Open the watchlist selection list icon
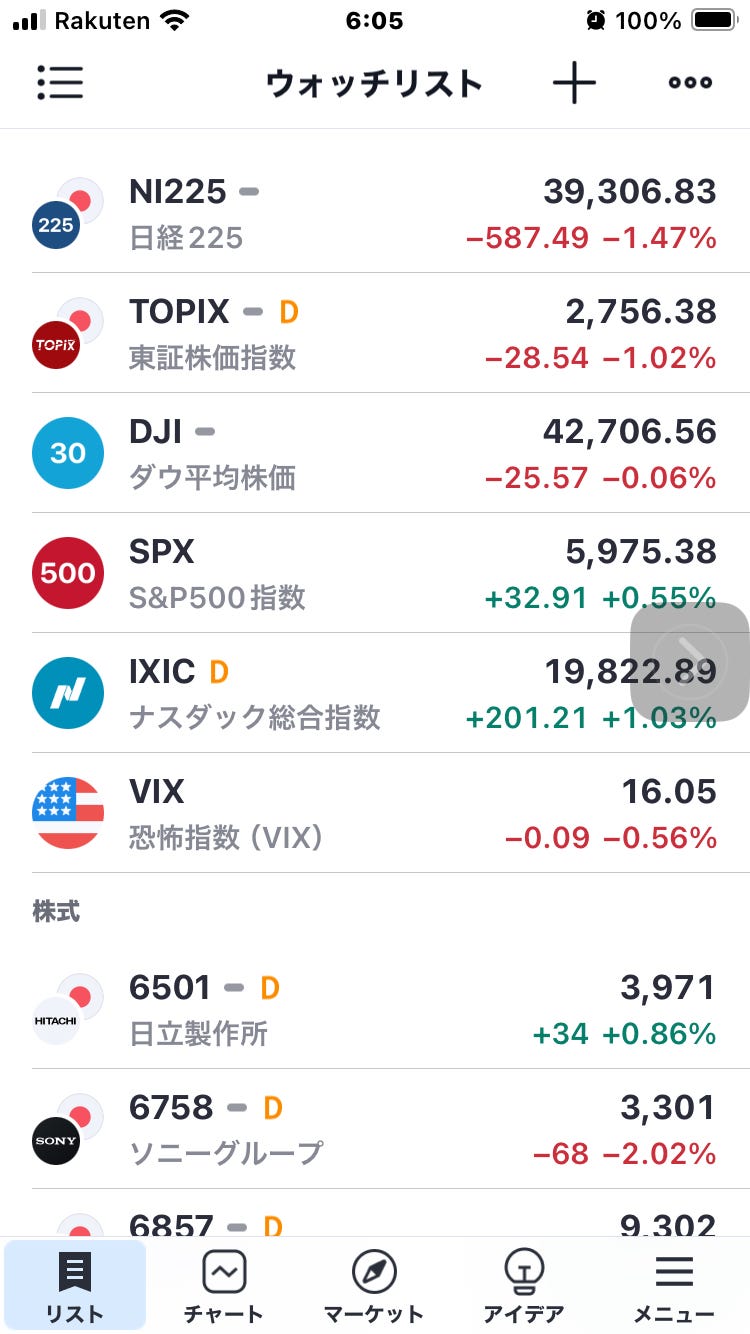This screenshot has width=750, height=1334. point(60,83)
